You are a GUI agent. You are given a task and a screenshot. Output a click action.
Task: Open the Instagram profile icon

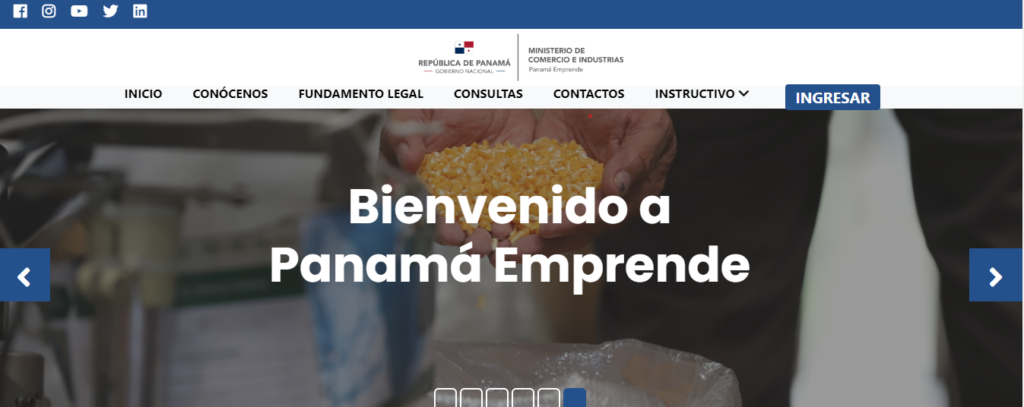click(49, 11)
